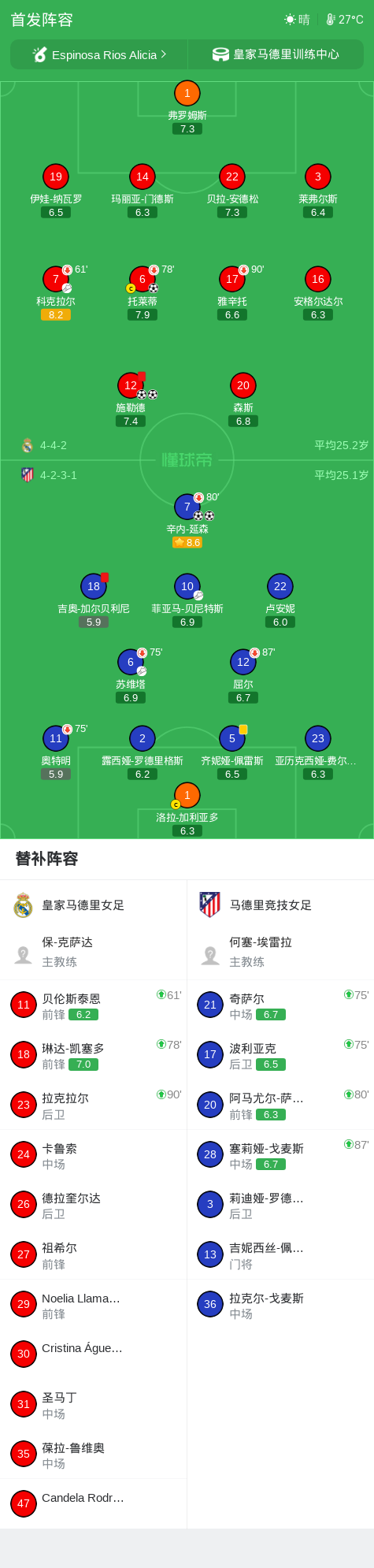The image size is (374, 1568).
Task: View substitute 波利亚克 player details
Action: point(281,1055)
